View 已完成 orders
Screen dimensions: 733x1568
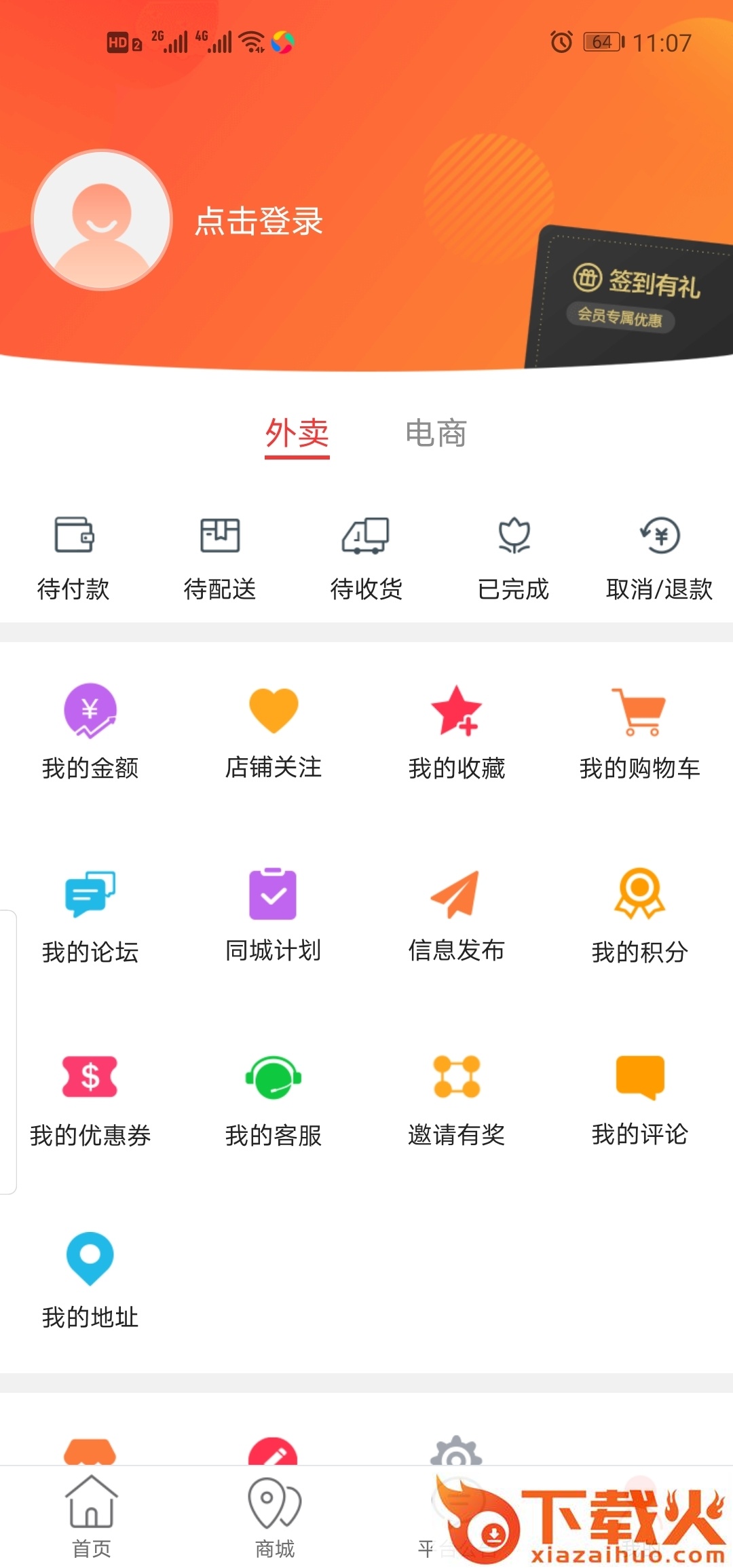point(513,558)
